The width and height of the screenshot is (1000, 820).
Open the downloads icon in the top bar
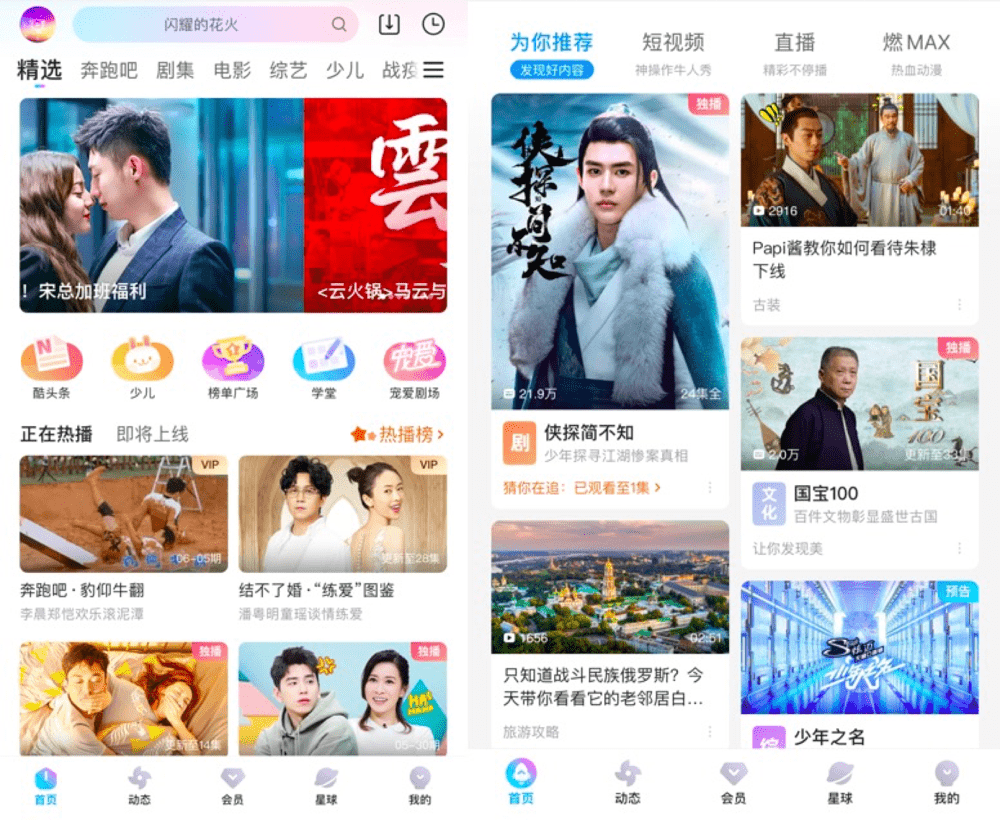click(x=389, y=25)
